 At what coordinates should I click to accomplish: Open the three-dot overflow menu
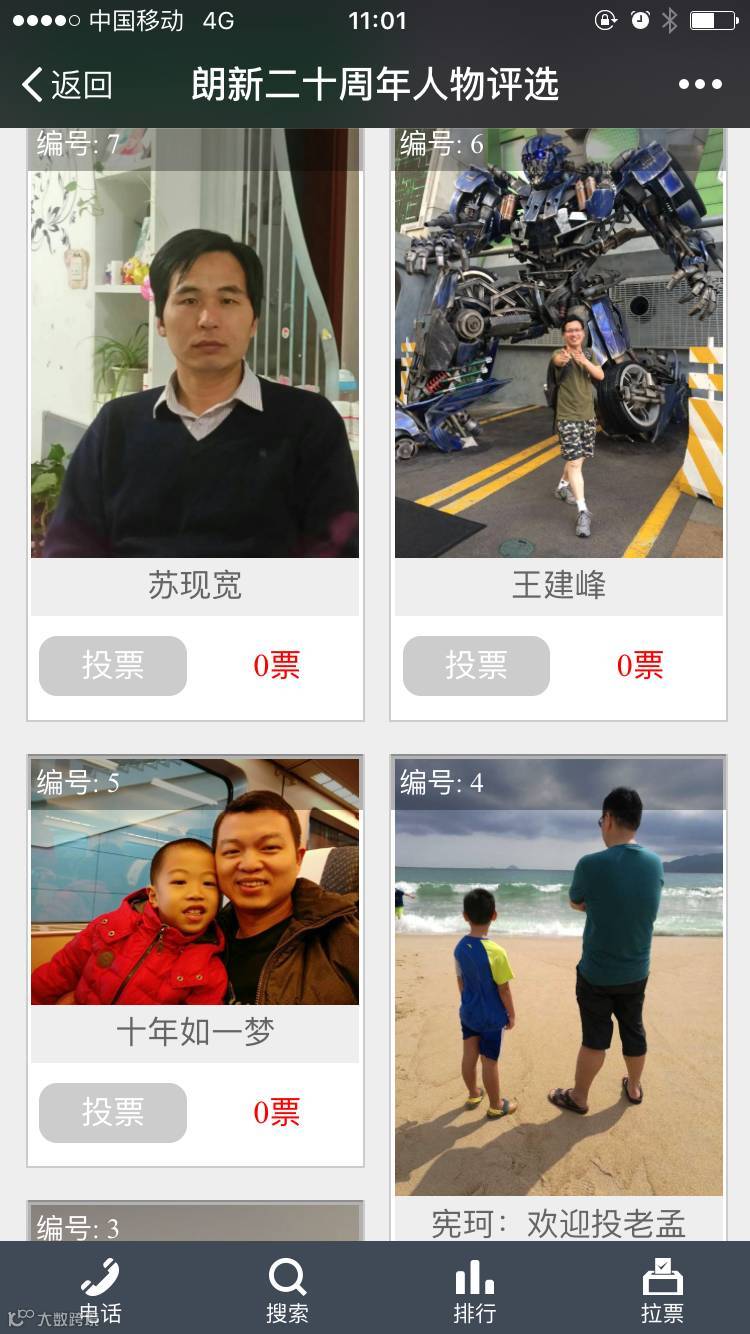pyautogui.click(x=700, y=85)
